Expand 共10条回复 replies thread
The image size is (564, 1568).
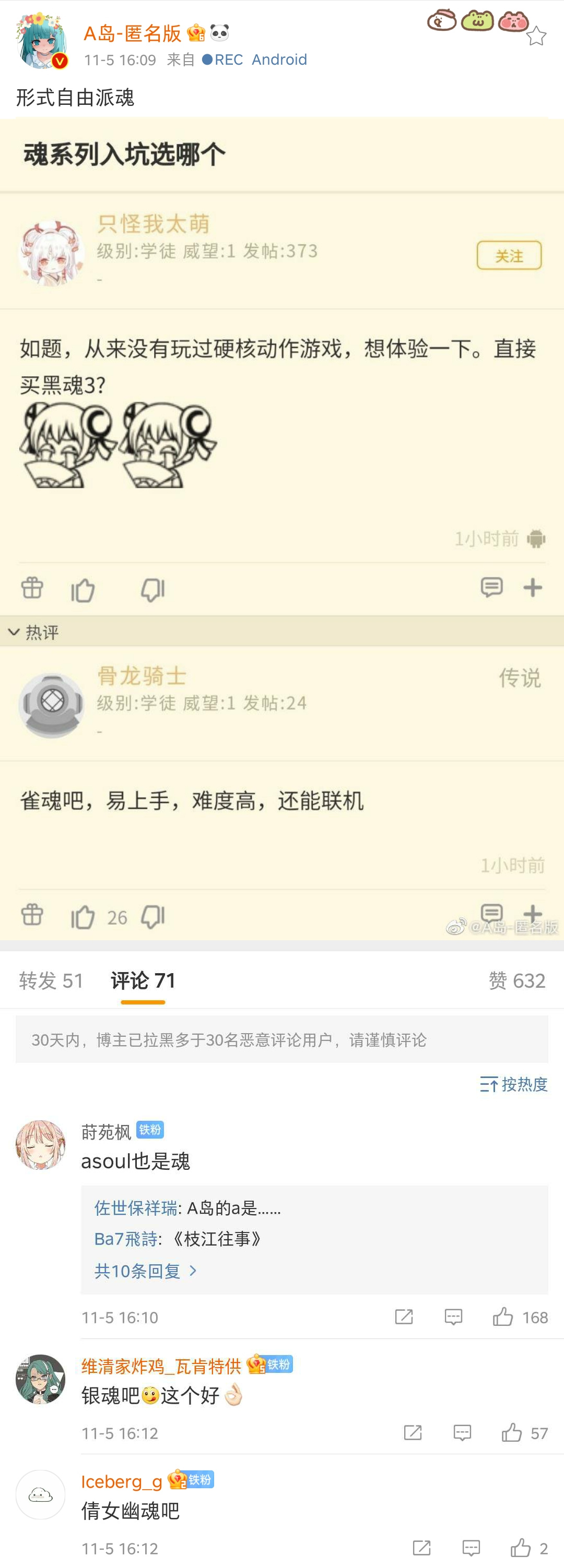coord(145,1271)
